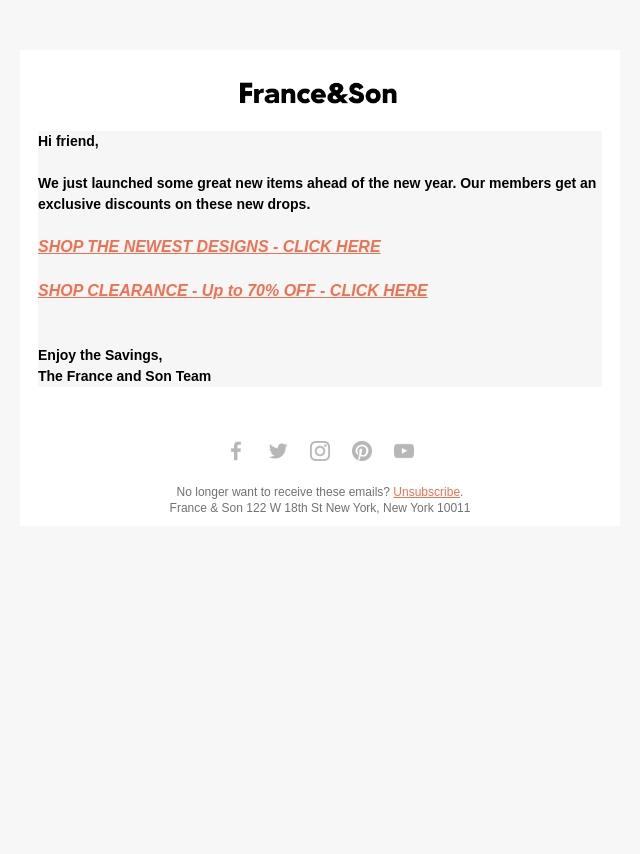Open the Pinterest icon link

pos(362,451)
